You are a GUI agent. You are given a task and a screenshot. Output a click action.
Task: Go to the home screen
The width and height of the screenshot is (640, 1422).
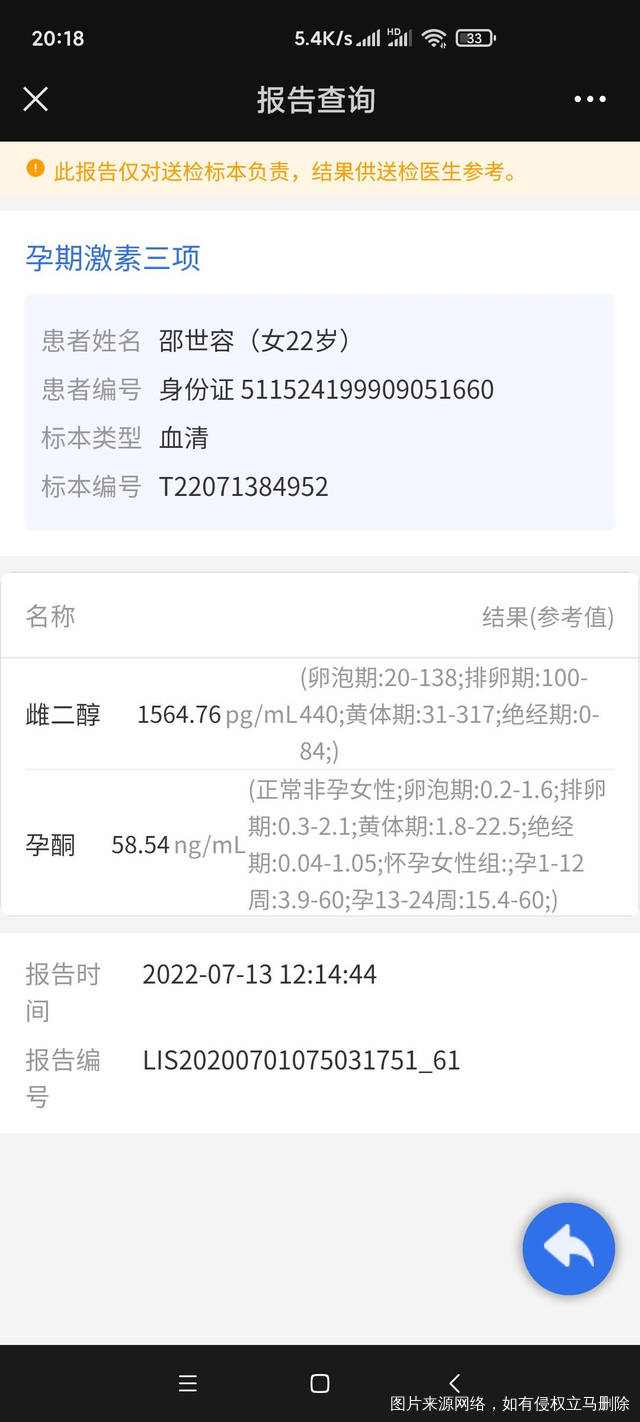pyautogui.click(x=320, y=1383)
